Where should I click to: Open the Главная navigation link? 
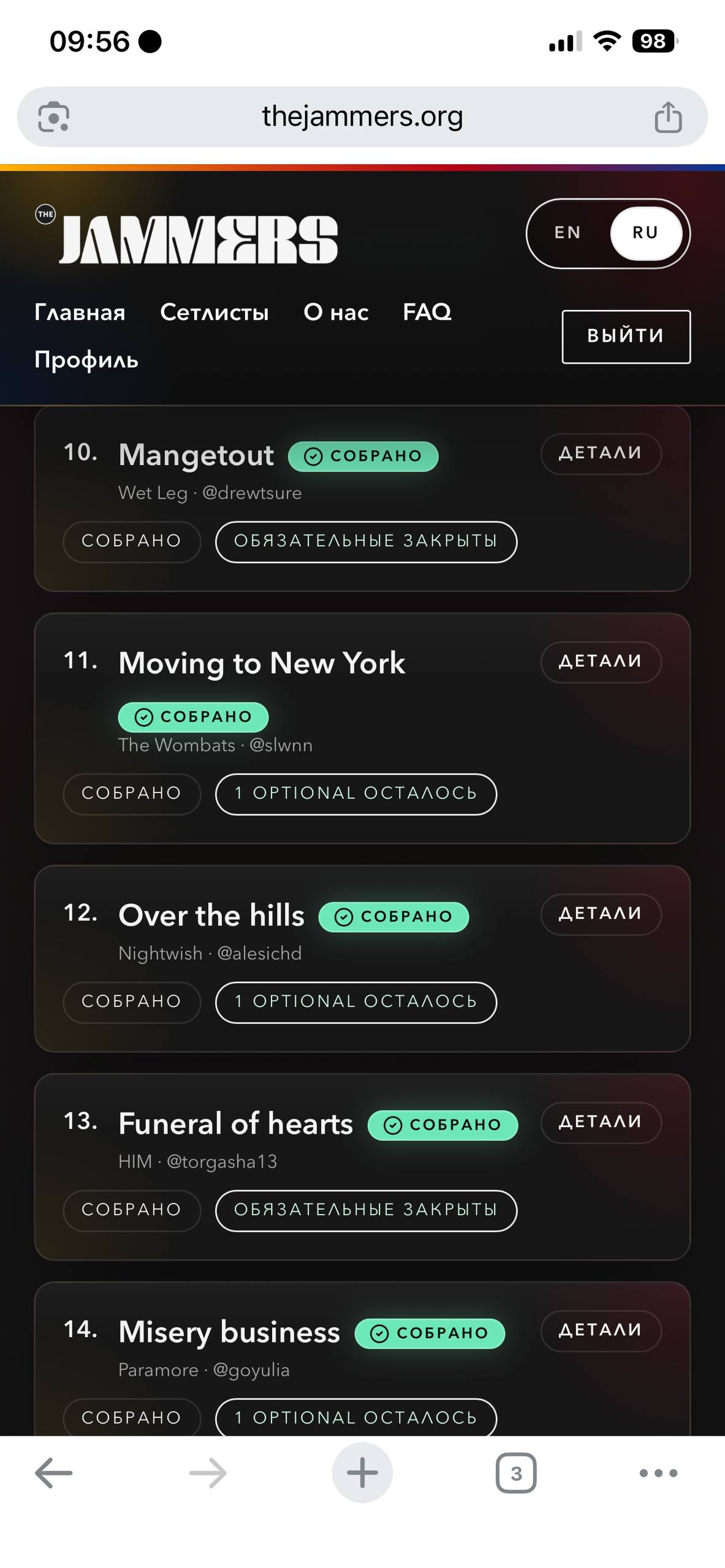pos(80,312)
